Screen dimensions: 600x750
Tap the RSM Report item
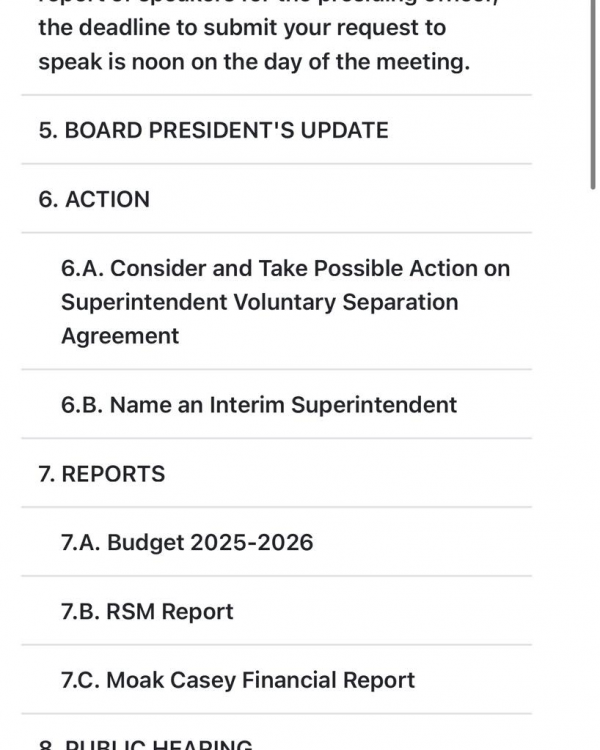click(147, 612)
